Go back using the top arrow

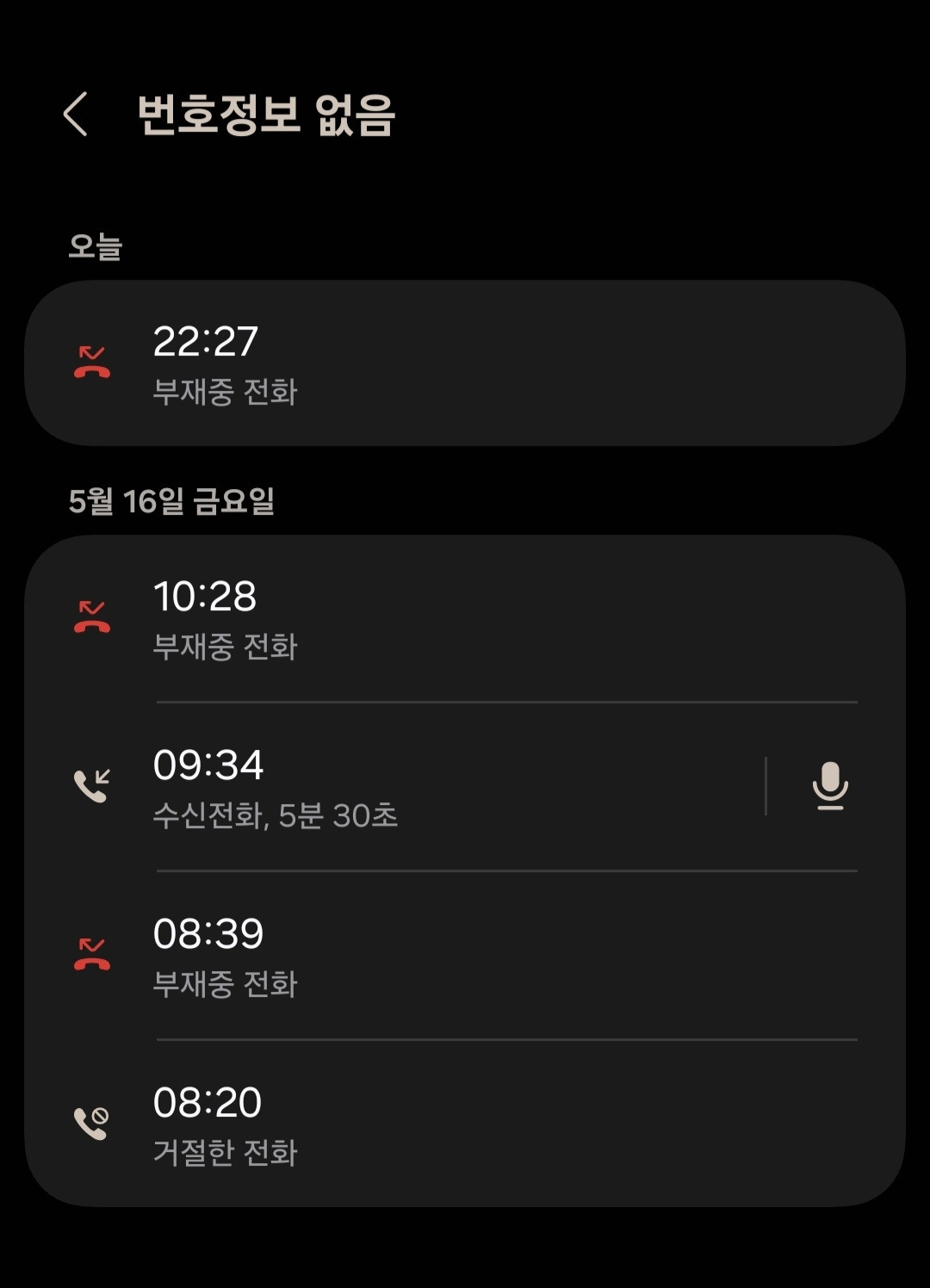pyautogui.click(x=76, y=115)
